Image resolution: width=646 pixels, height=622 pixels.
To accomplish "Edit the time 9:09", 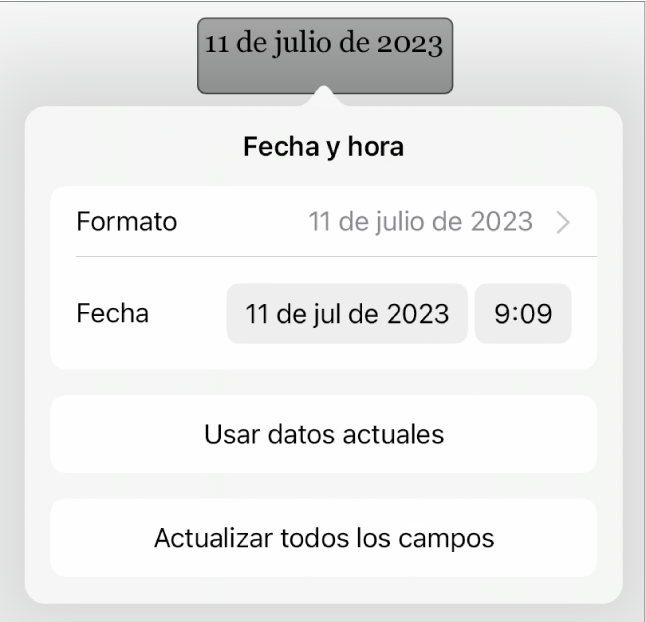I will pyautogui.click(x=523, y=314).
